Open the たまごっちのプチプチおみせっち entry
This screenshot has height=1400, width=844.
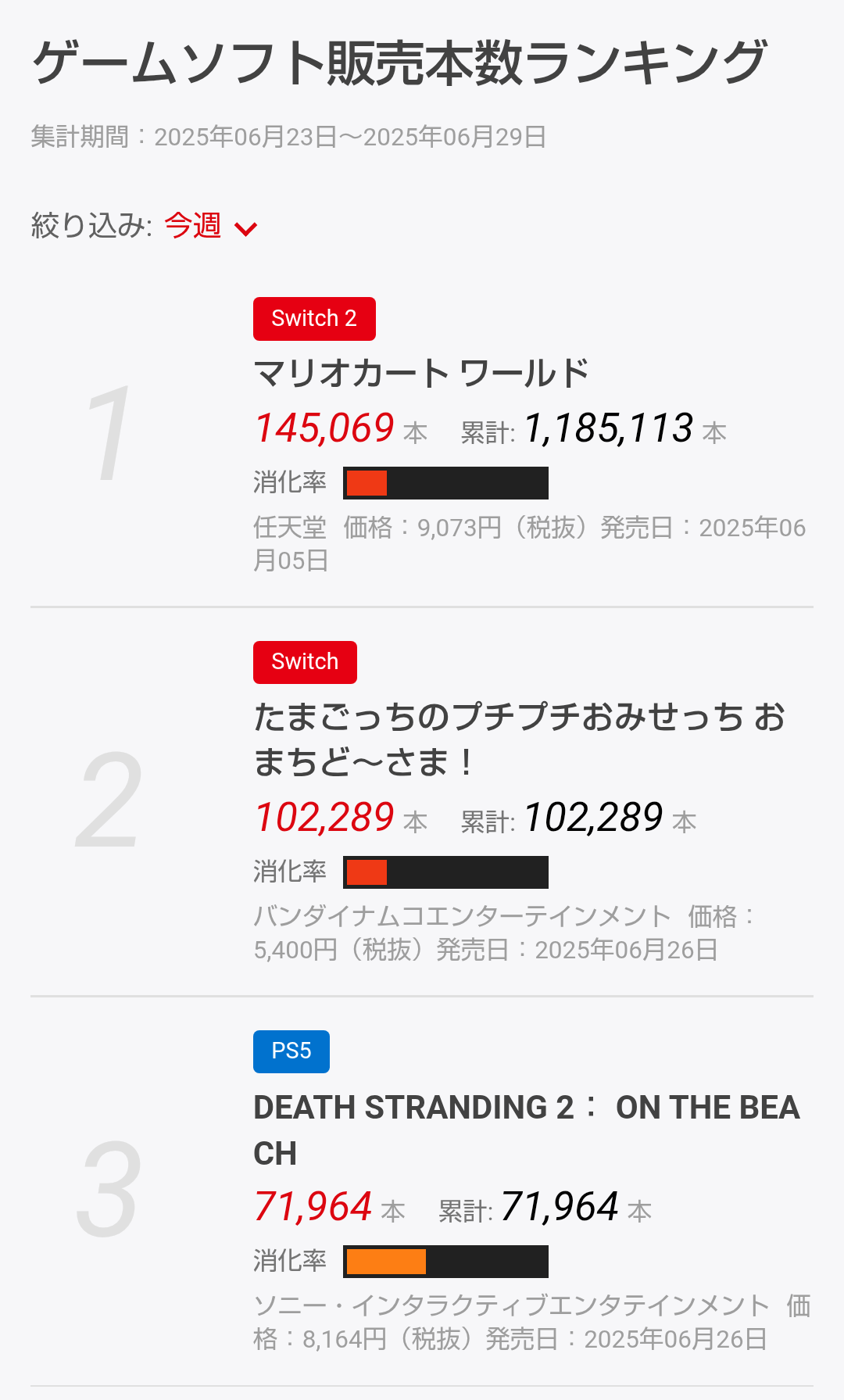(x=519, y=739)
